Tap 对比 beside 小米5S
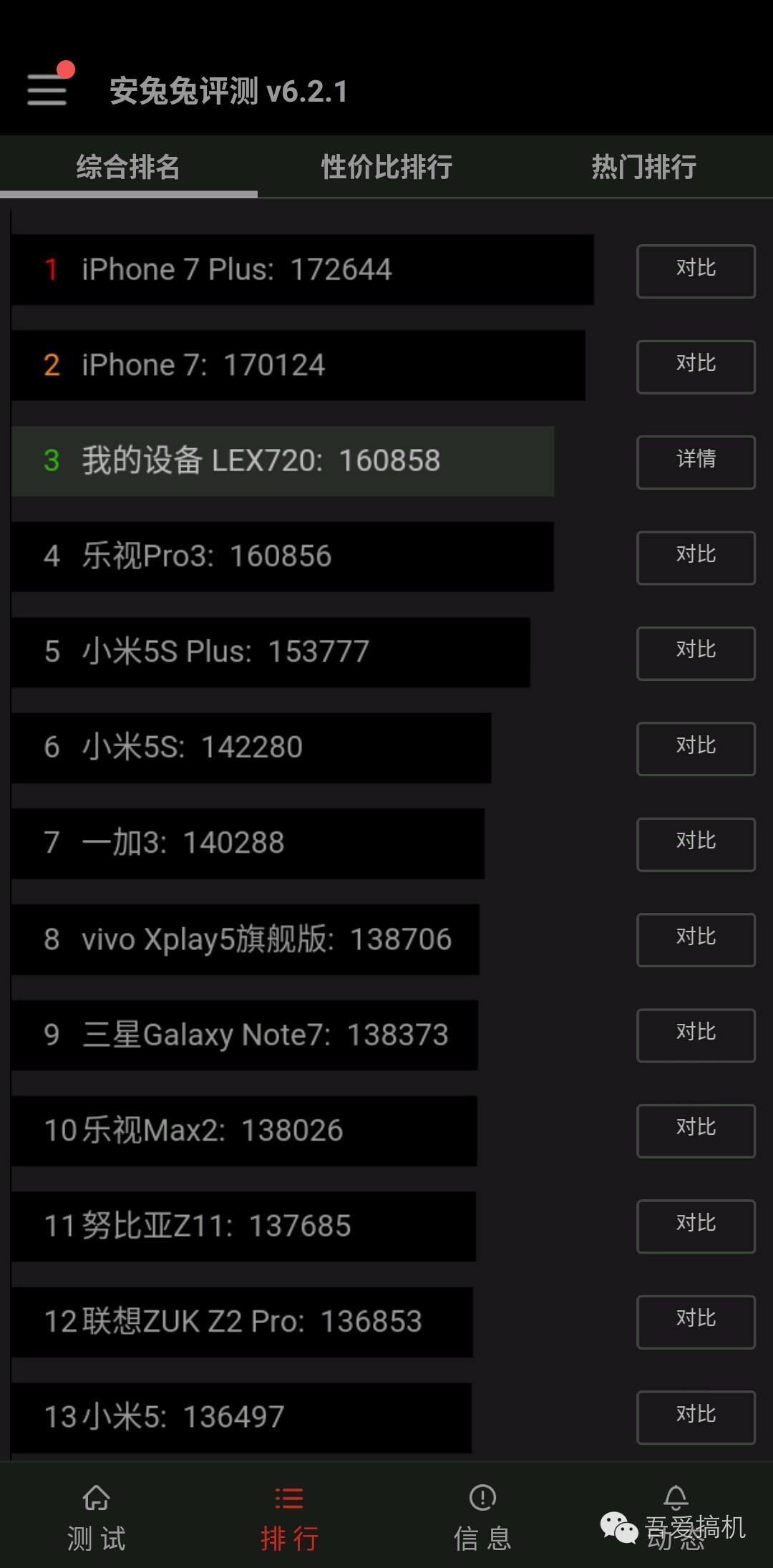 [694, 749]
